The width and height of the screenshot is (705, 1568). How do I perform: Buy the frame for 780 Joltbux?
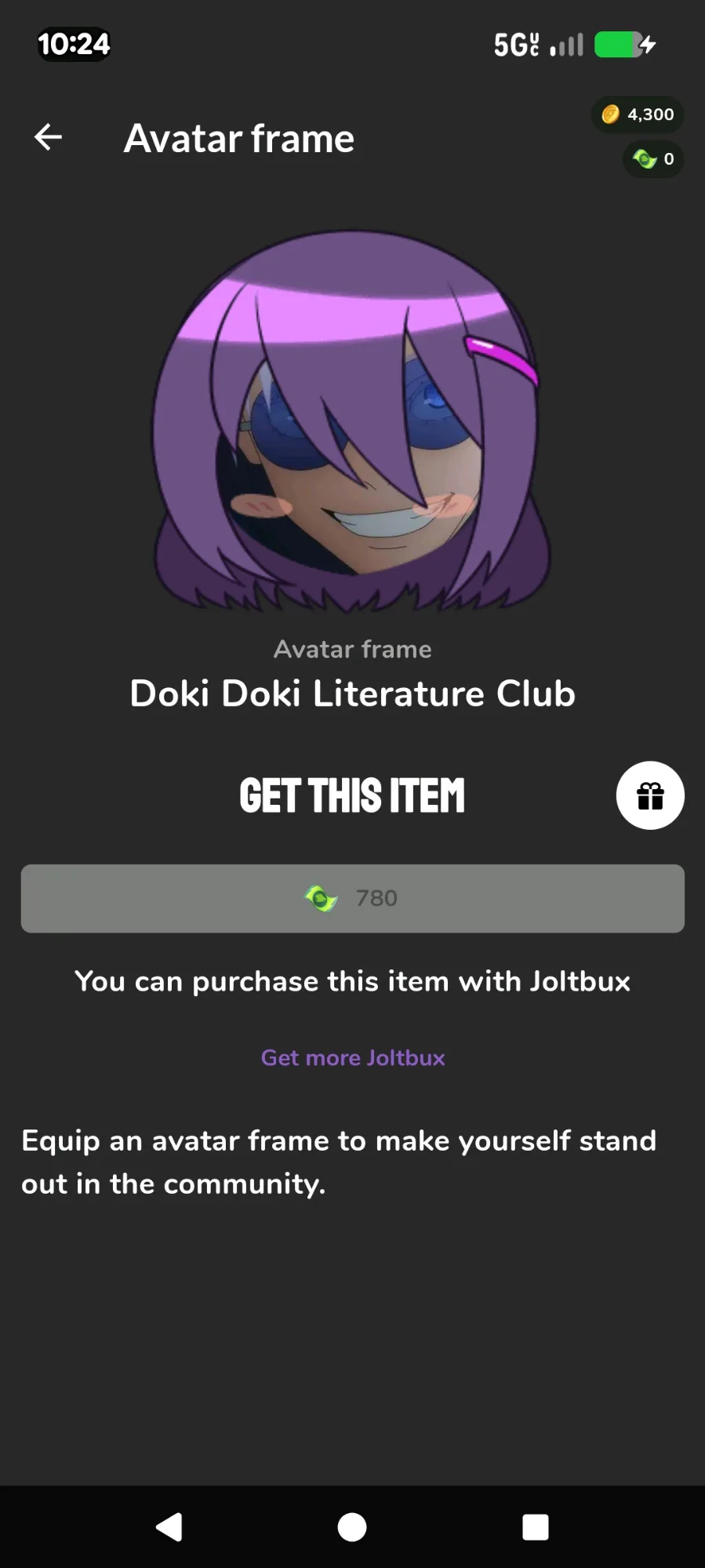(352, 898)
